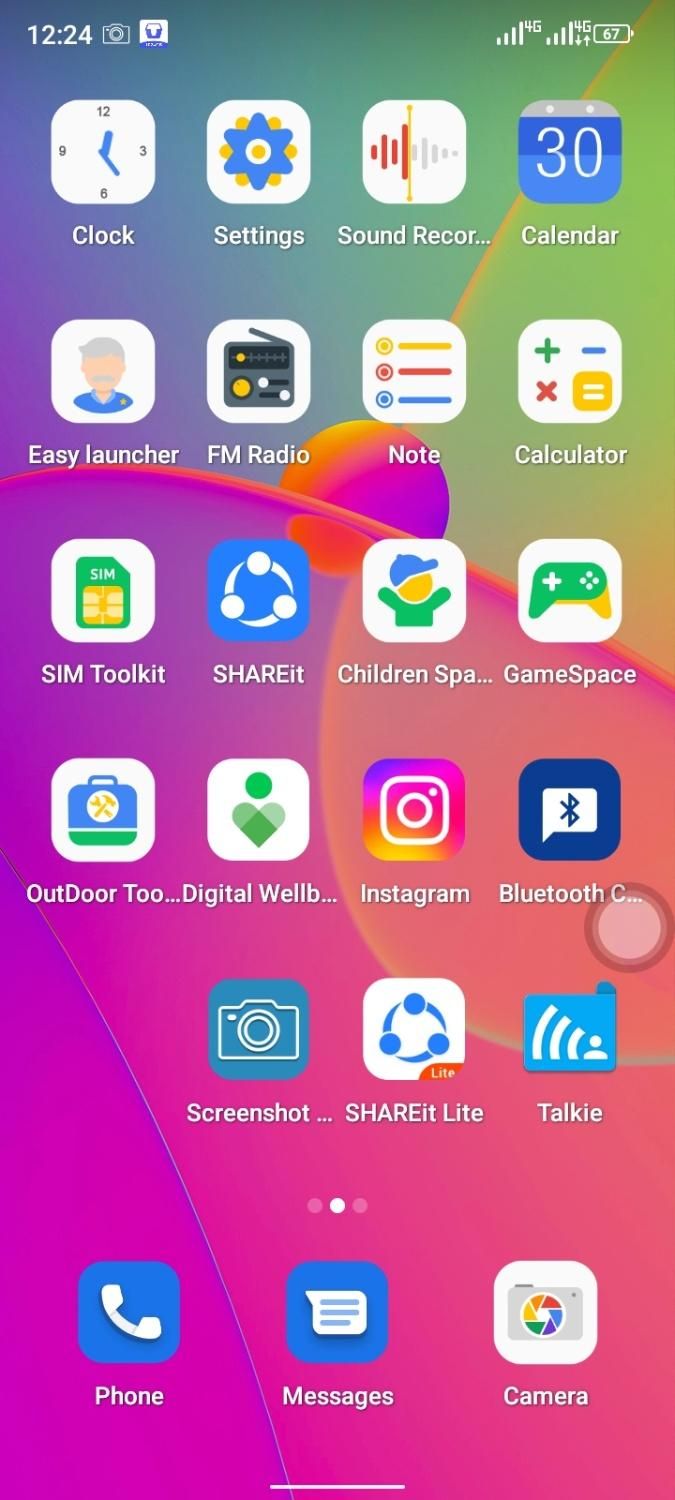Open Messages from the dock
The width and height of the screenshot is (675, 1500).
pyautogui.click(x=337, y=1312)
